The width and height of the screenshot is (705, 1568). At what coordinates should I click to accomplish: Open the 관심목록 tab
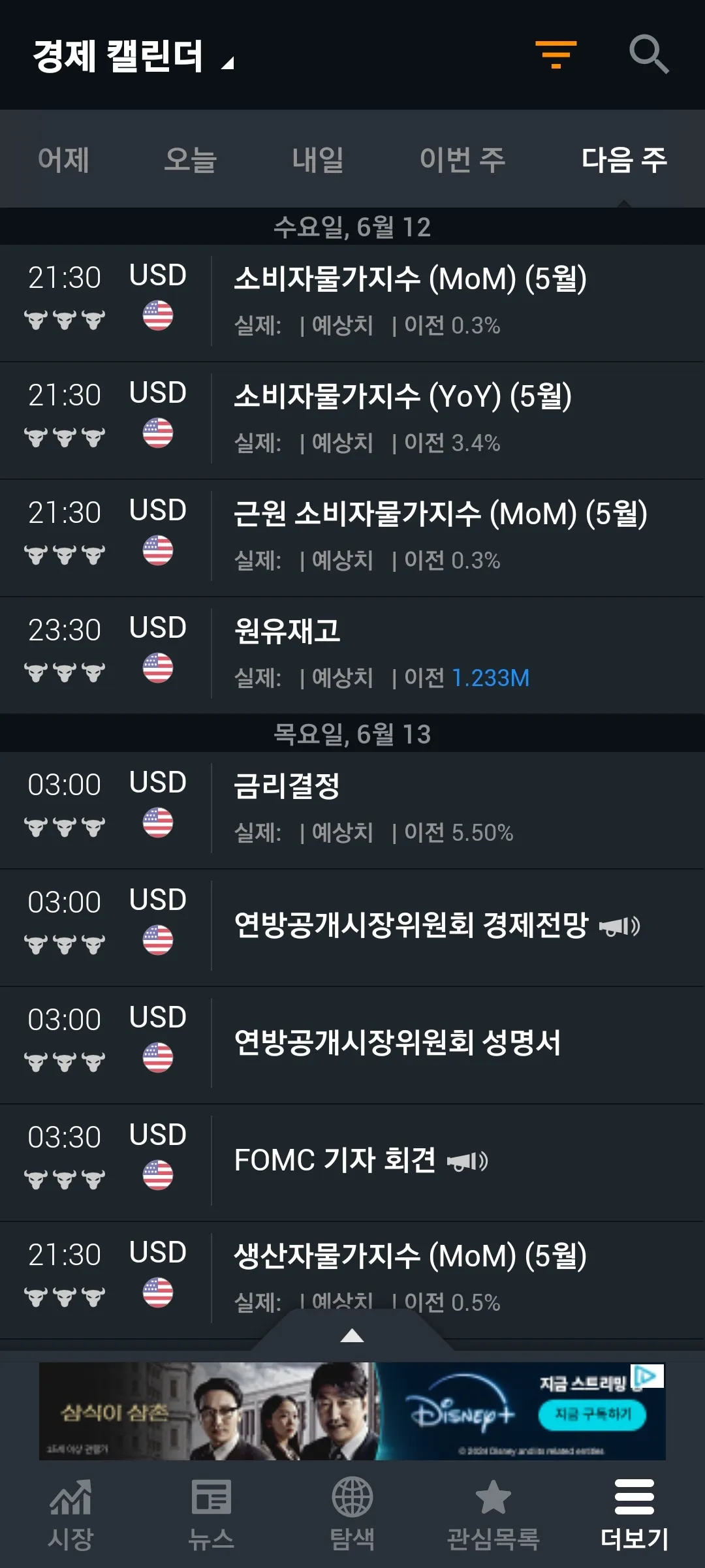click(493, 1514)
